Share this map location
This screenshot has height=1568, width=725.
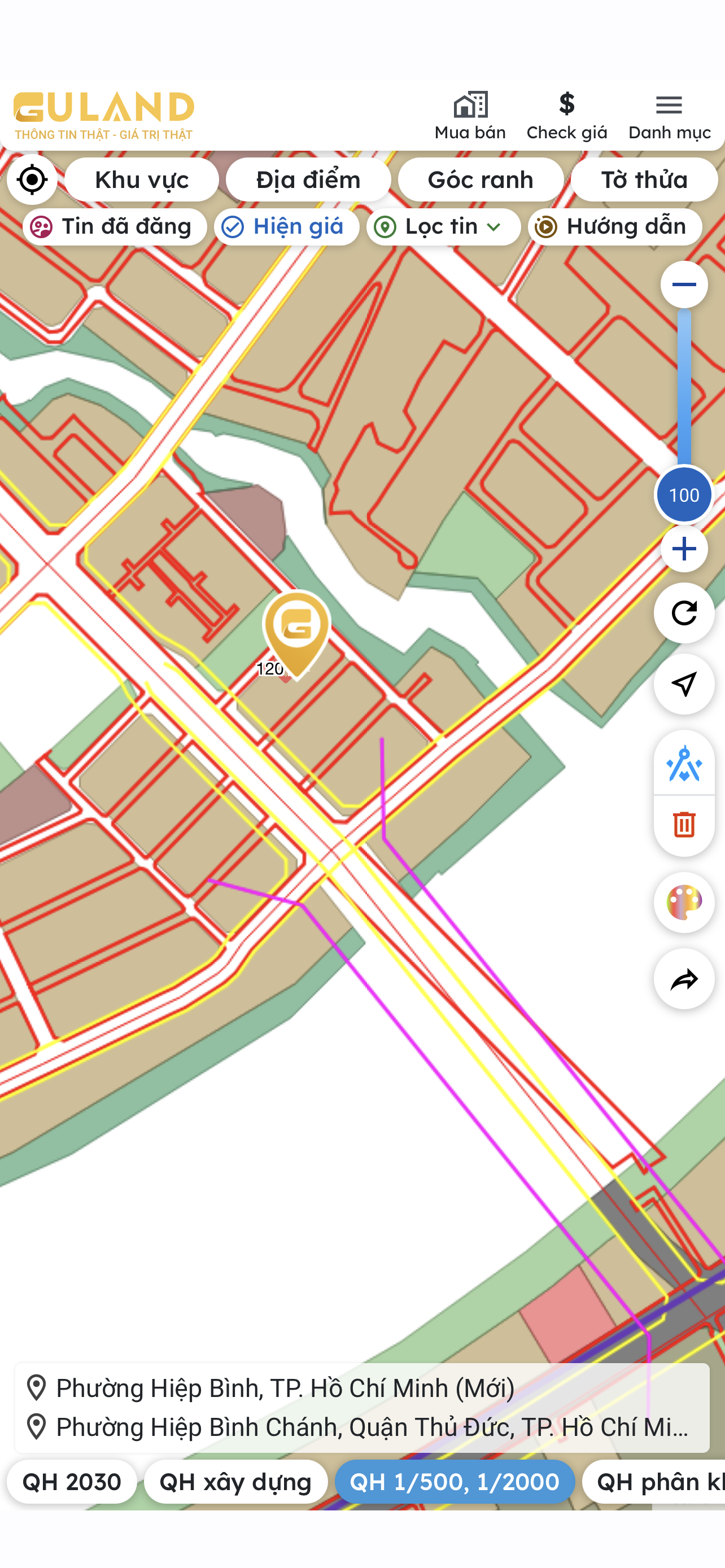point(684,979)
